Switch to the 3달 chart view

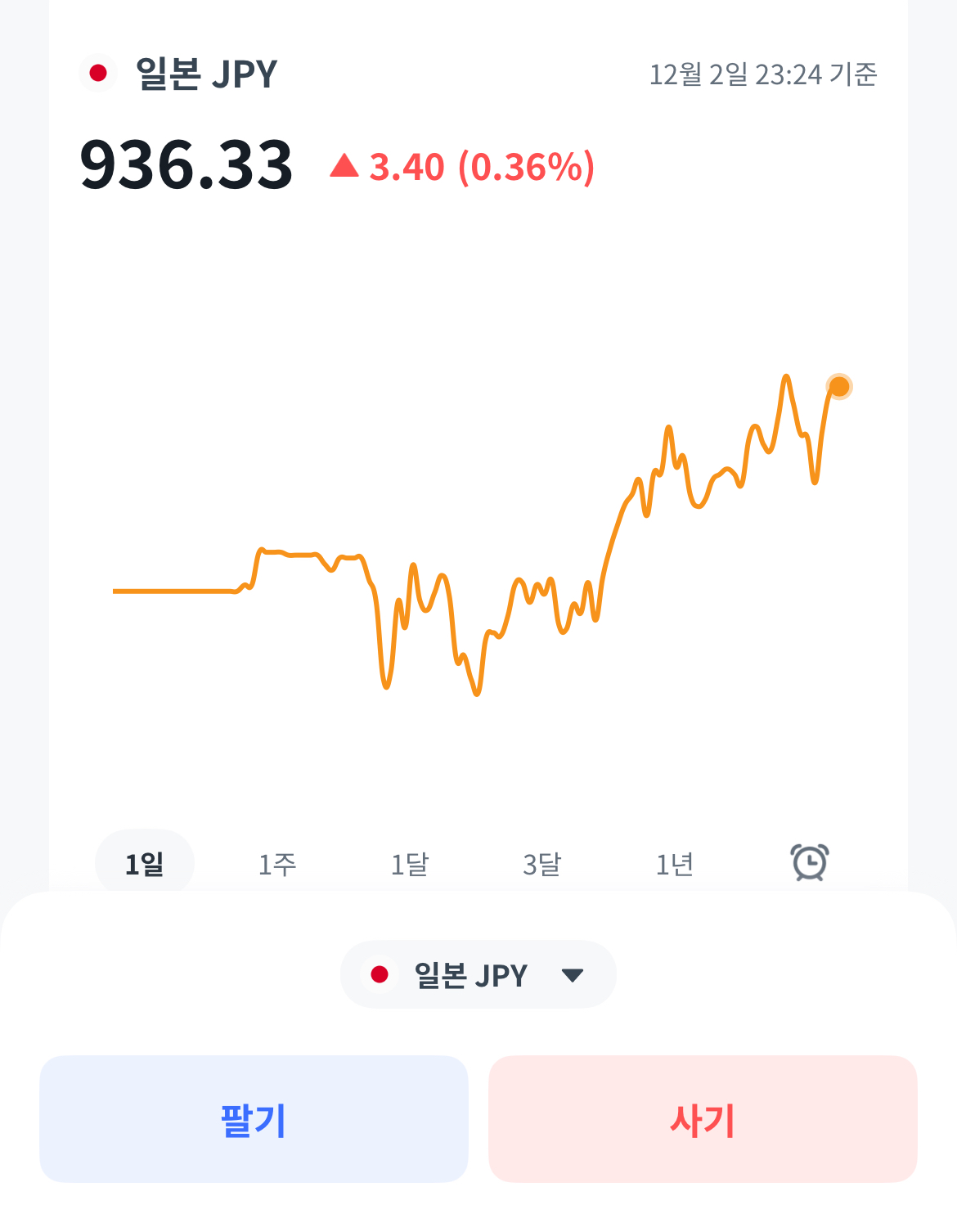[x=542, y=864]
